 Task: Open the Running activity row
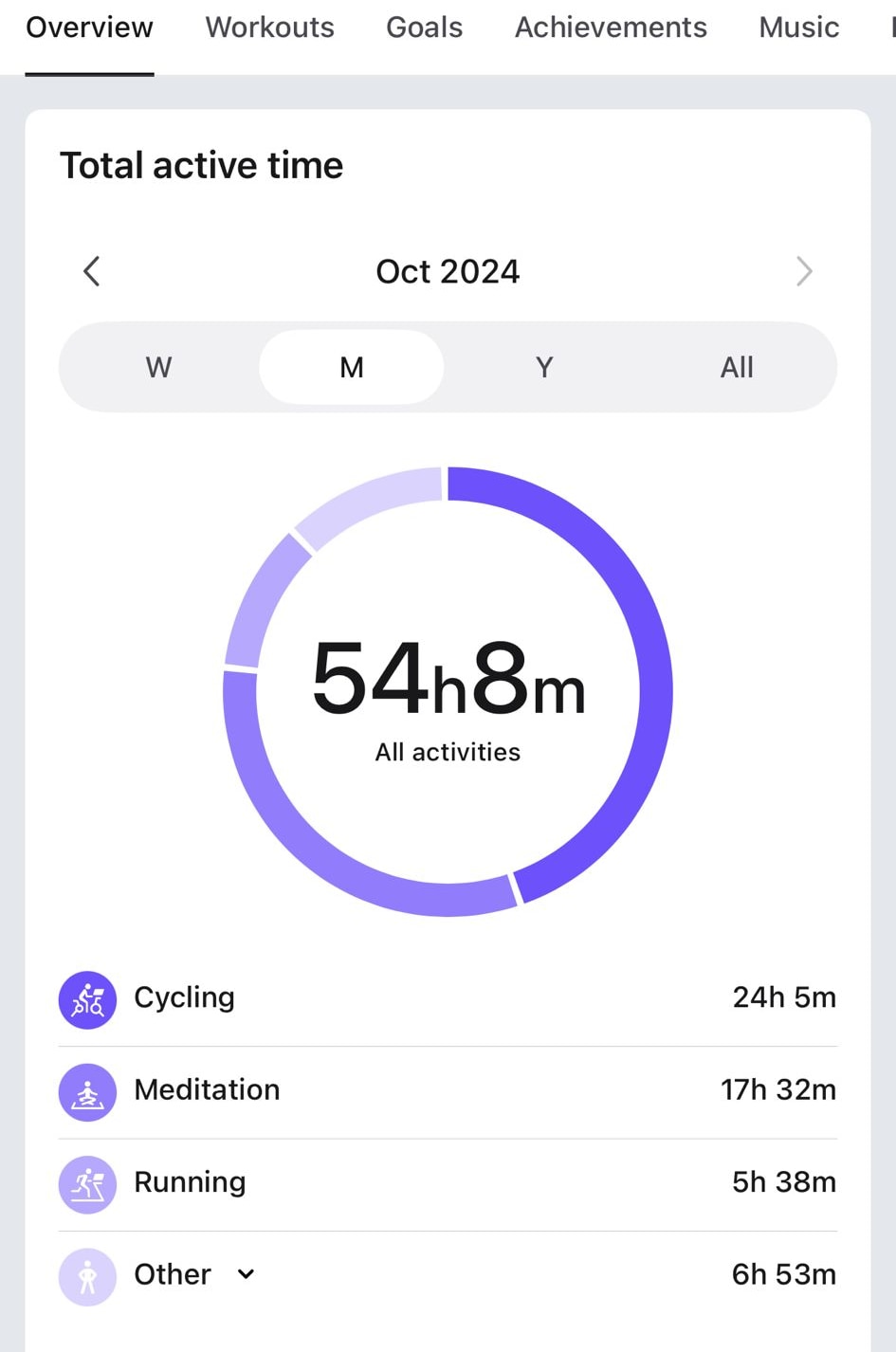pos(448,1182)
